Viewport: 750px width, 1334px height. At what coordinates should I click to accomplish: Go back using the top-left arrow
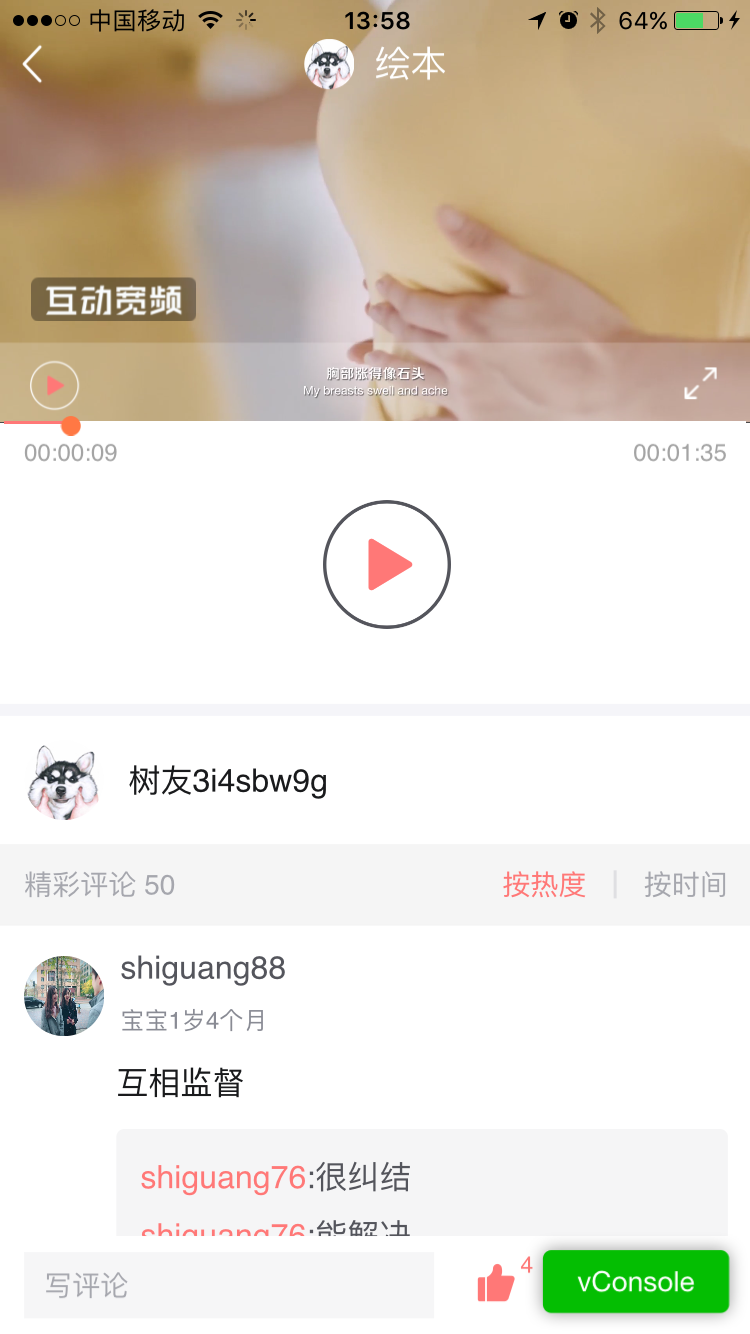(33, 65)
